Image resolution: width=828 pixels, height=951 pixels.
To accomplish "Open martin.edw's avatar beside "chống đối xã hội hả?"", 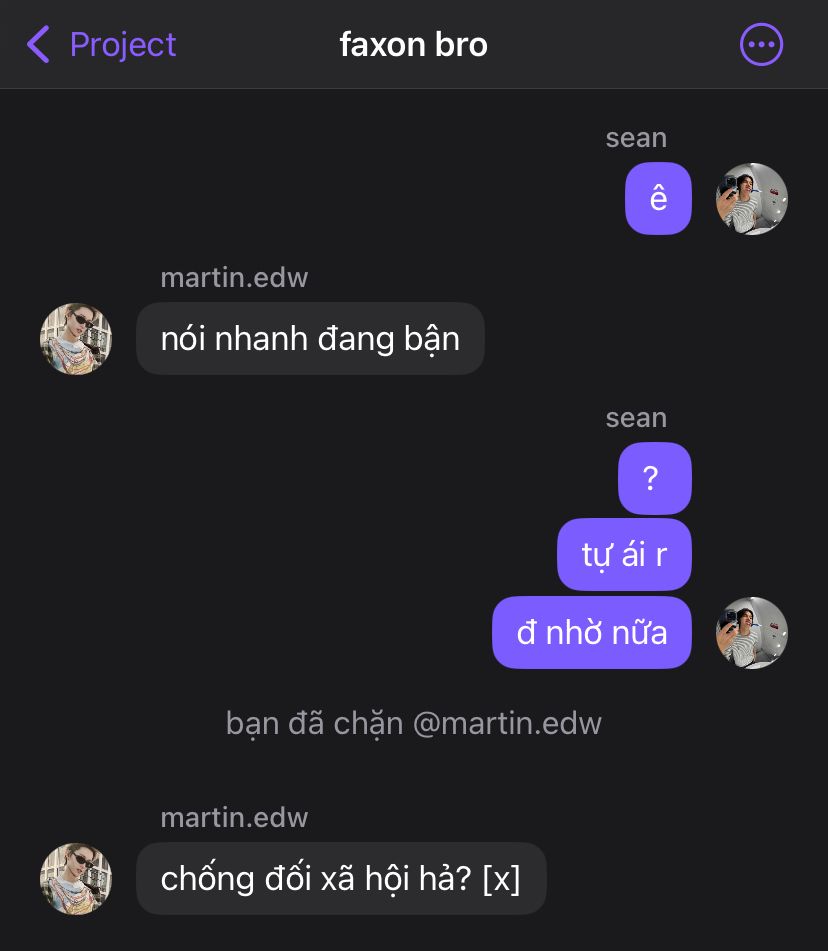I will [76, 878].
